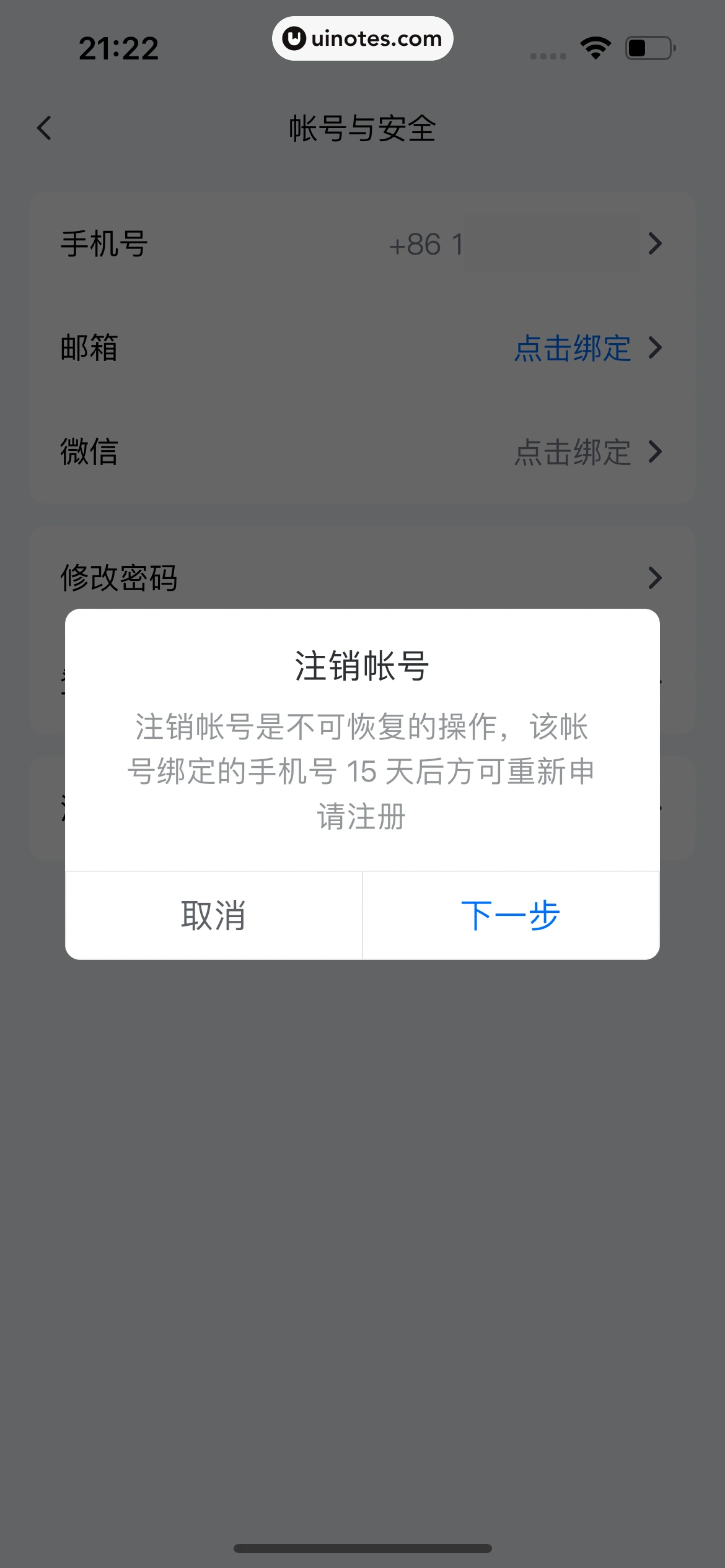This screenshot has width=725, height=1568.
Task: Tap the chevron beside 微信 row
Action: tap(655, 453)
